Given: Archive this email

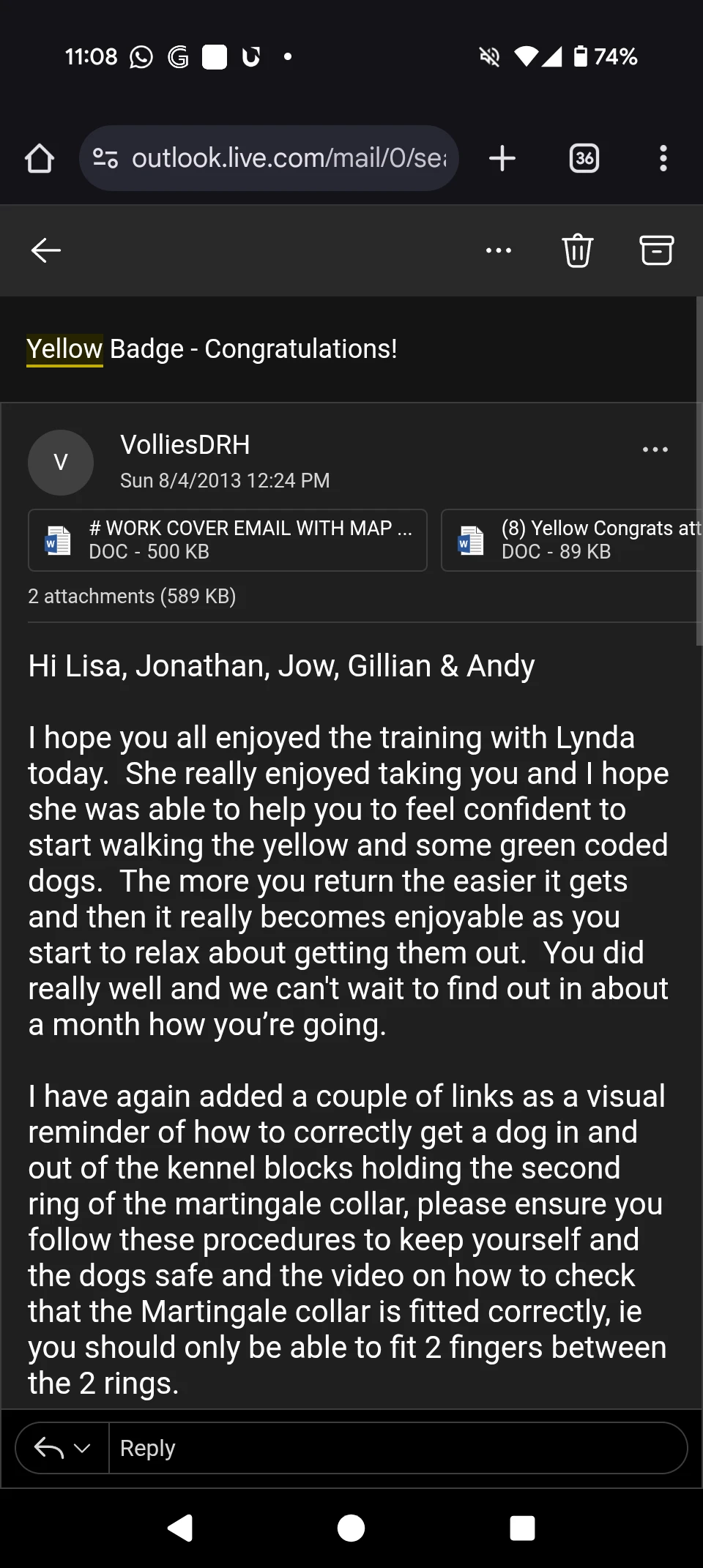Looking at the screenshot, I should 656,250.
